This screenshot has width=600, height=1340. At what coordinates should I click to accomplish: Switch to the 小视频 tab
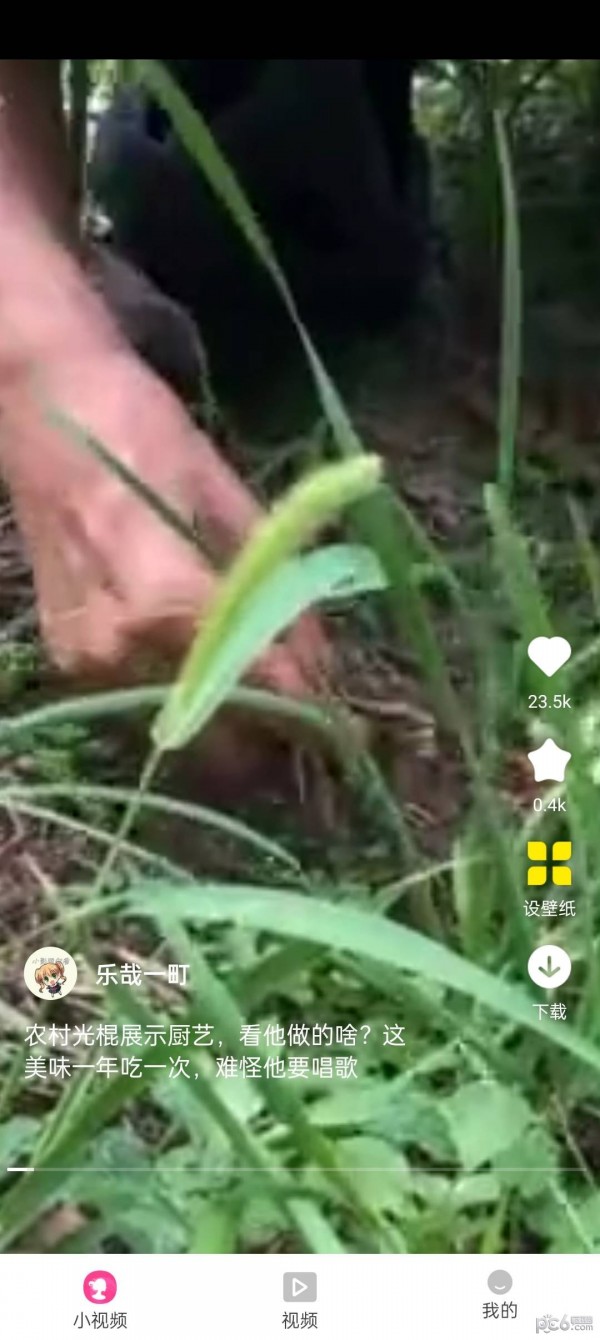click(100, 1298)
